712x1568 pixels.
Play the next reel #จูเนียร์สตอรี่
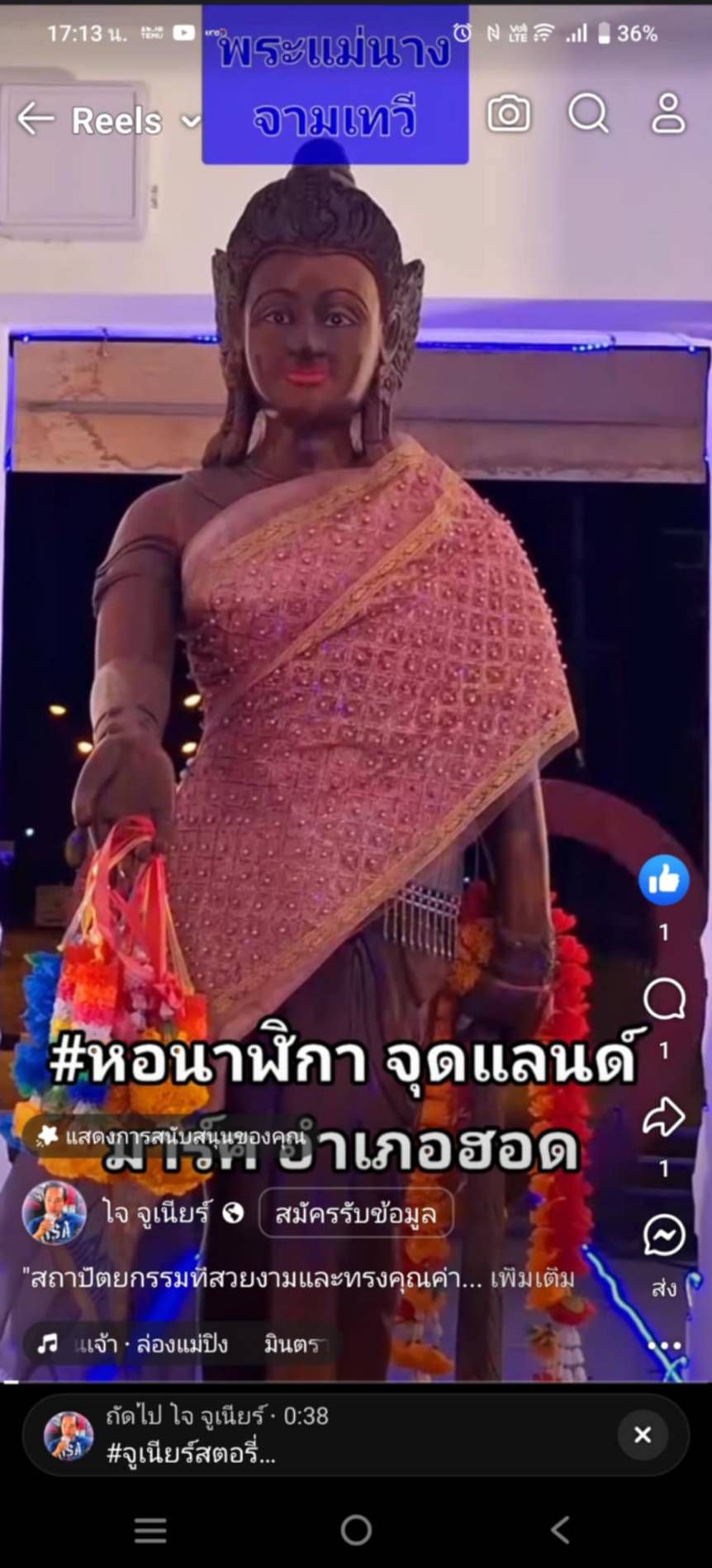click(248, 1435)
